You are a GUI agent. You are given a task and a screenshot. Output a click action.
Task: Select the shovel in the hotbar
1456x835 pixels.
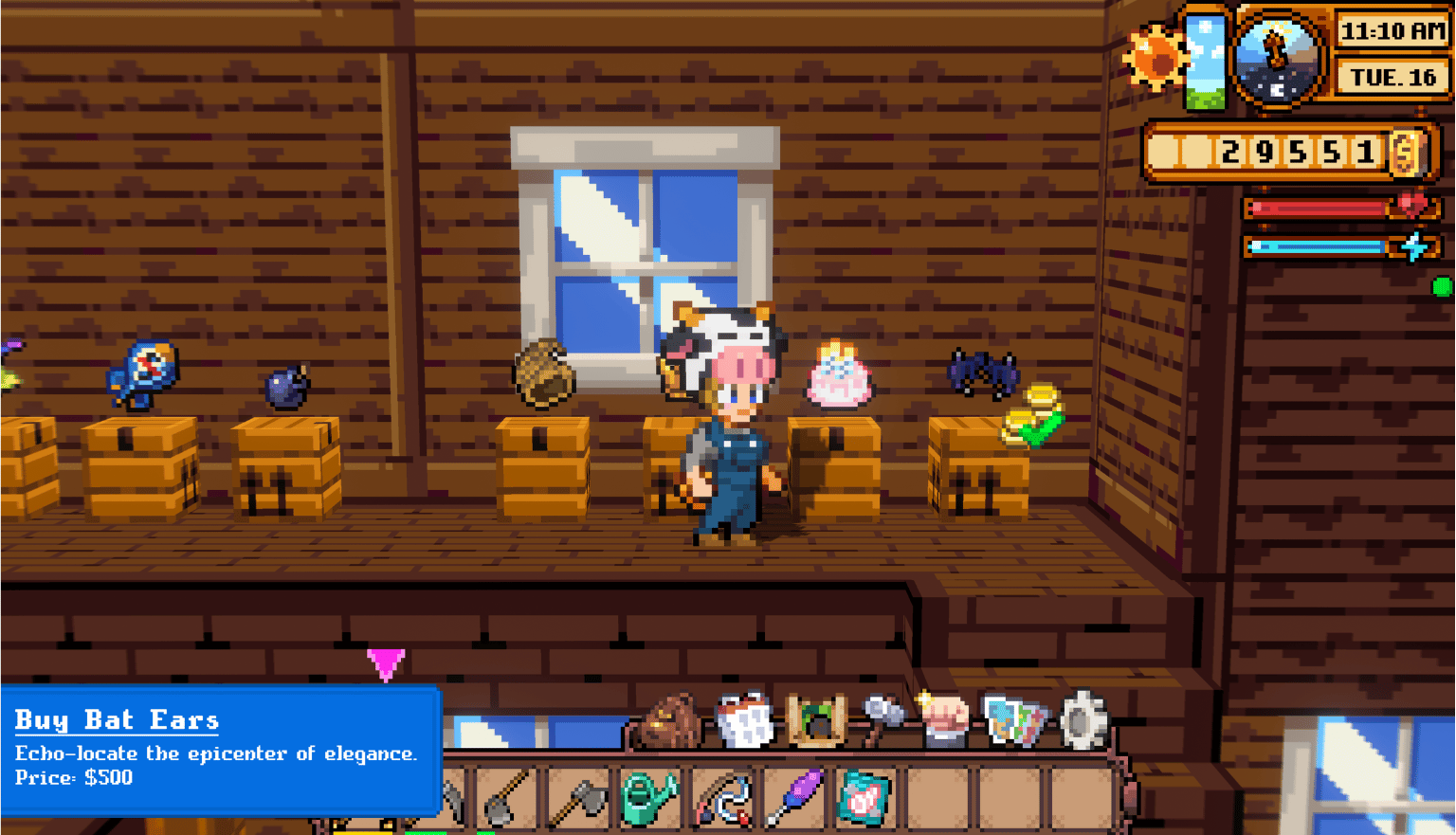(506, 798)
